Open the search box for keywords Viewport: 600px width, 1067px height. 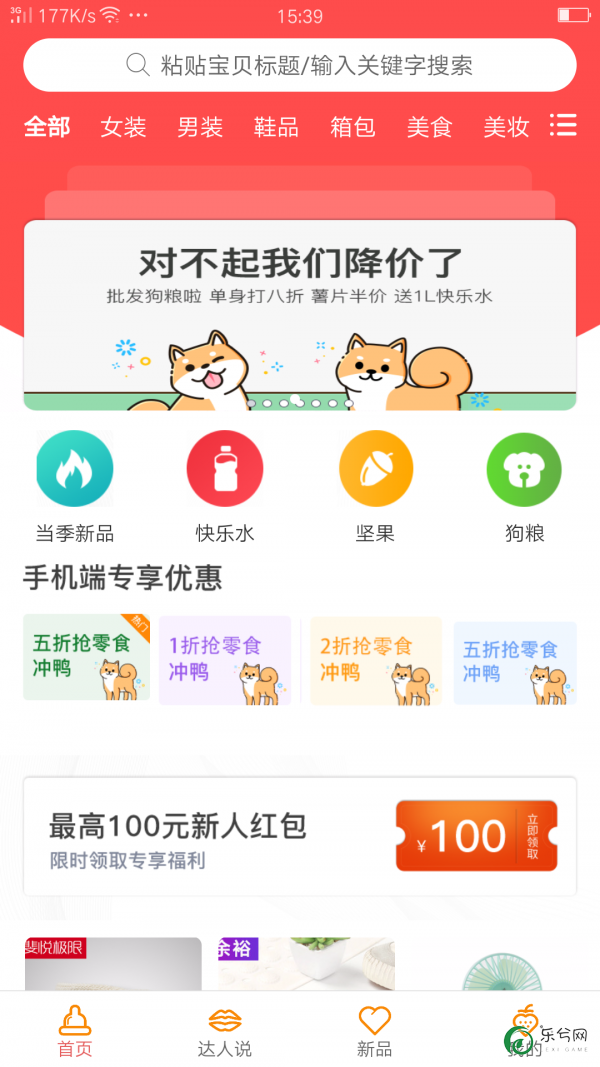pos(300,66)
